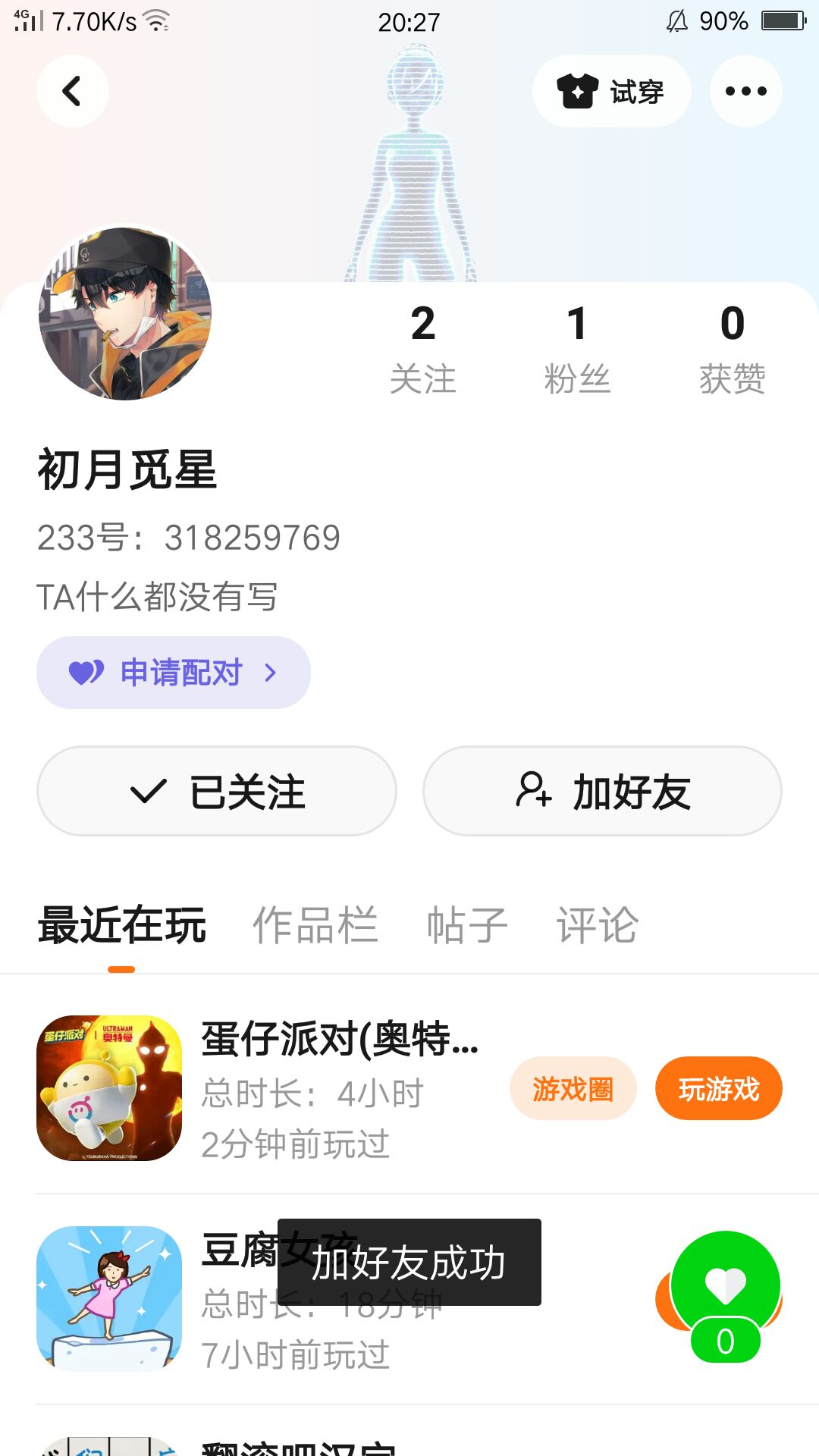Switch to the 评论 tab
Image resolution: width=819 pixels, height=1456 pixels.
[598, 925]
